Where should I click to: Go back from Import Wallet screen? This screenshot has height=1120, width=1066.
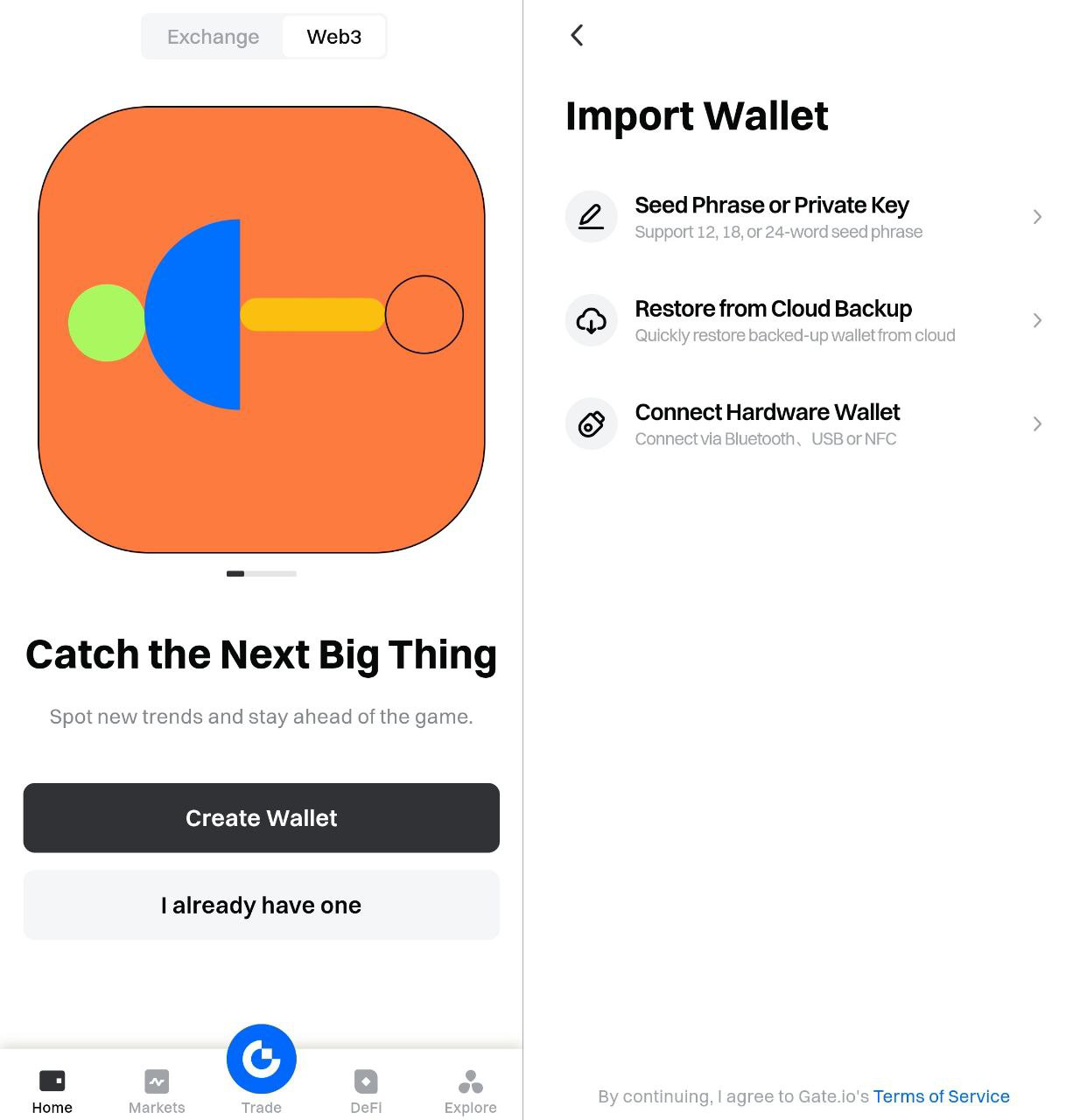coord(577,35)
